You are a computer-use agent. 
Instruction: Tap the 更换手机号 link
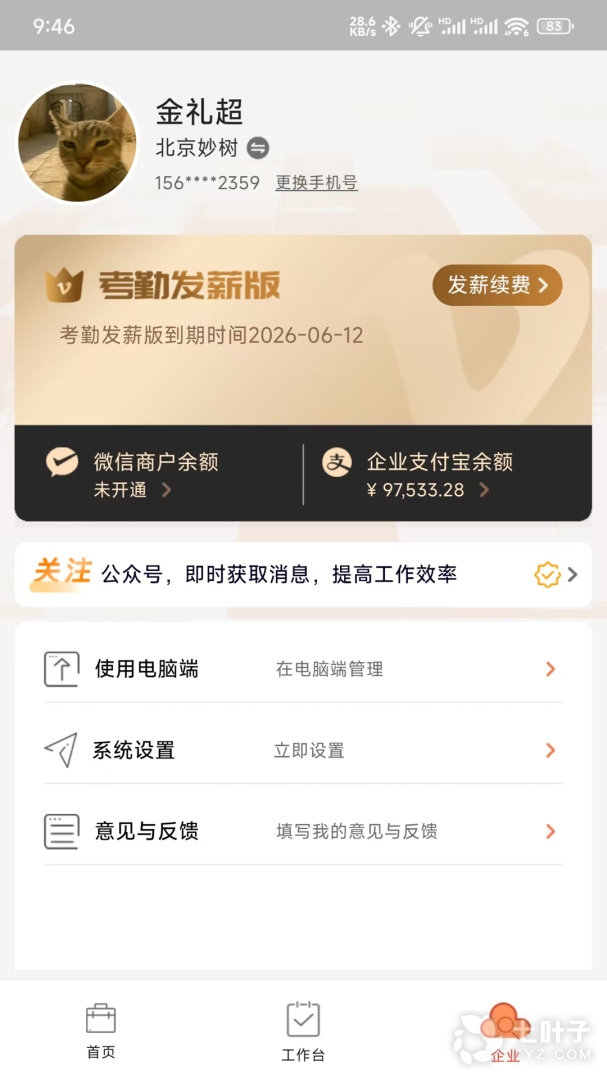(x=316, y=183)
